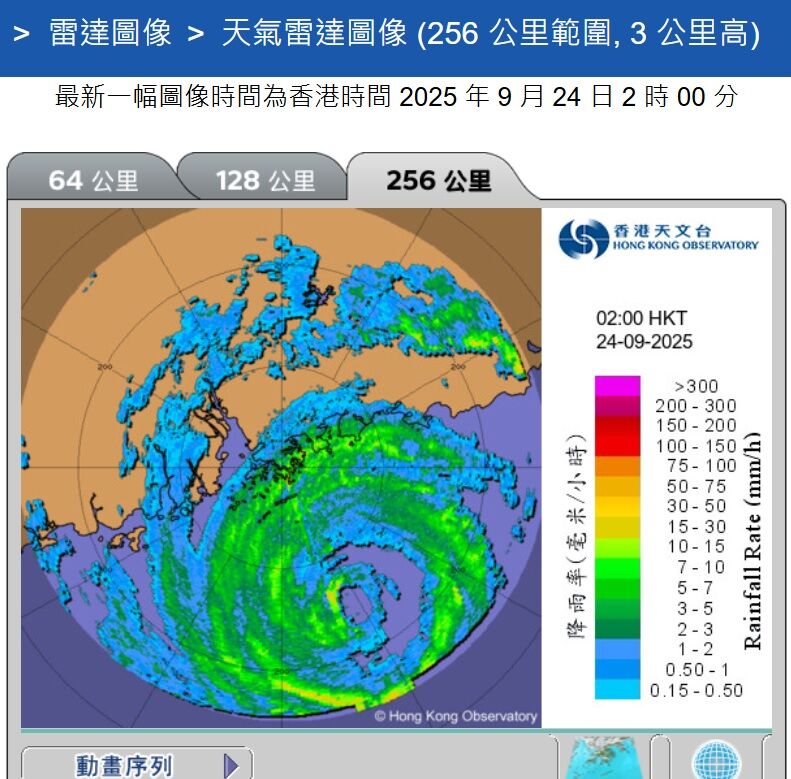This screenshot has width=791, height=779.
Task: Switch to the 128 公里 range tab
Action: [265, 180]
